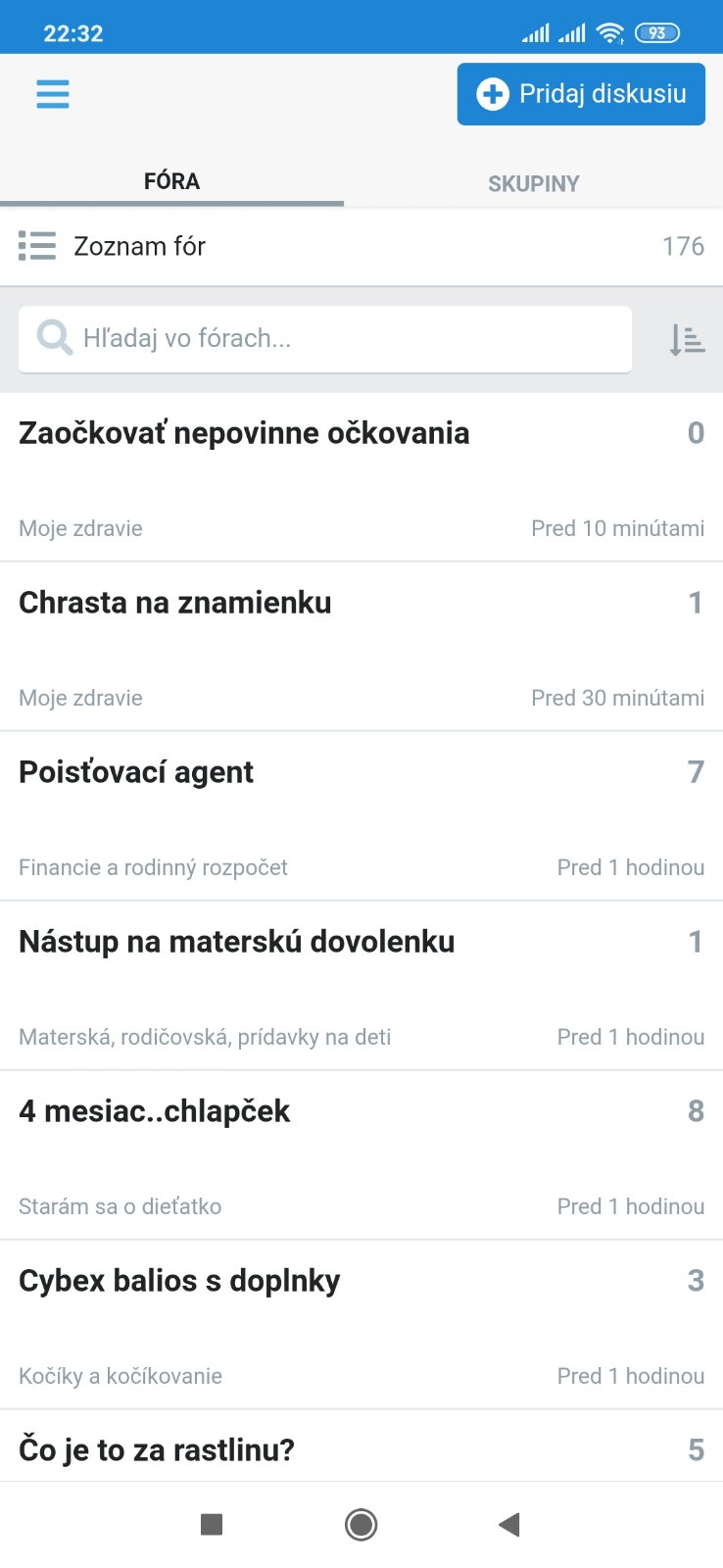Tap the Pridaj diskusiu button
Viewport: 723px width, 1568px height.
pyautogui.click(x=581, y=94)
